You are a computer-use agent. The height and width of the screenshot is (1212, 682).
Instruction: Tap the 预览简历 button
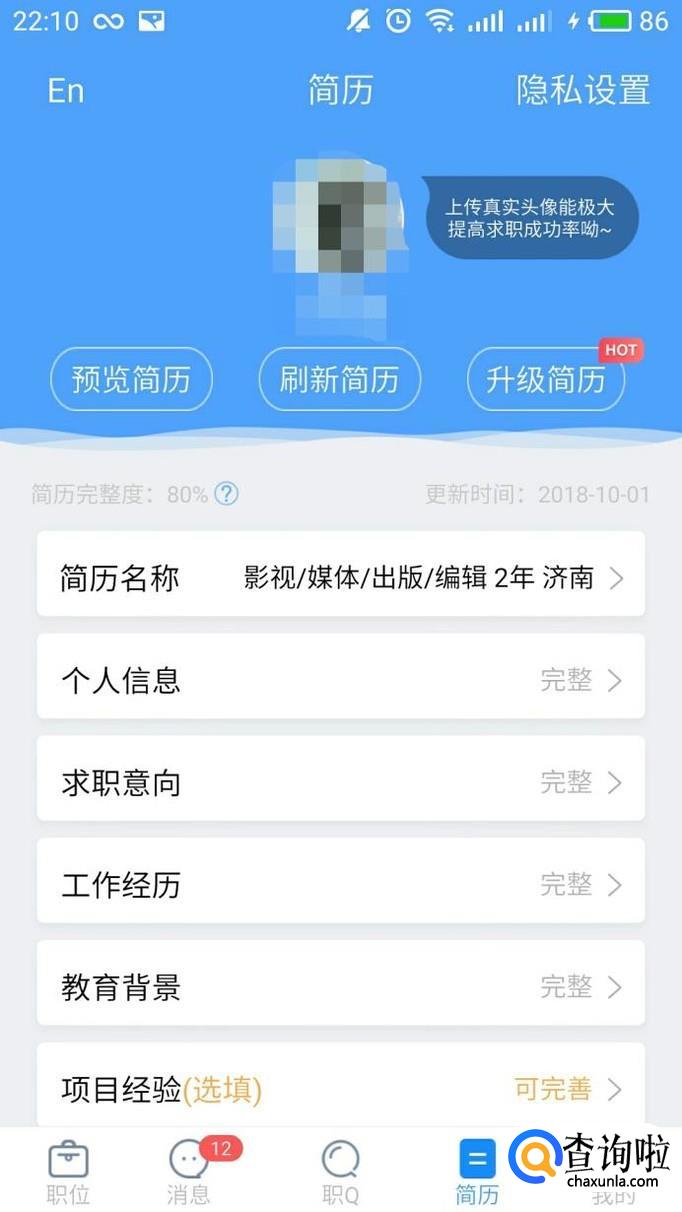tap(131, 379)
